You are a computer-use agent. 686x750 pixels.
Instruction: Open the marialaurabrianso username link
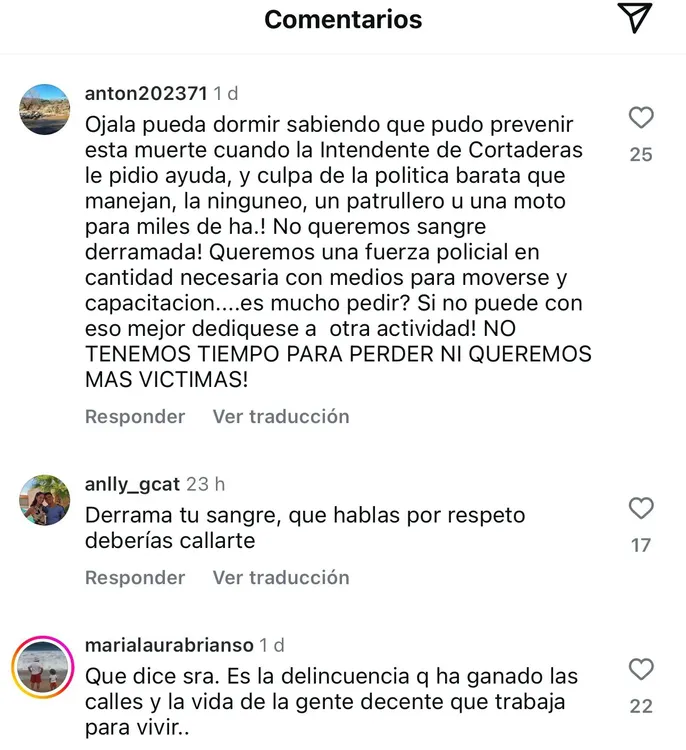(170, 645)
